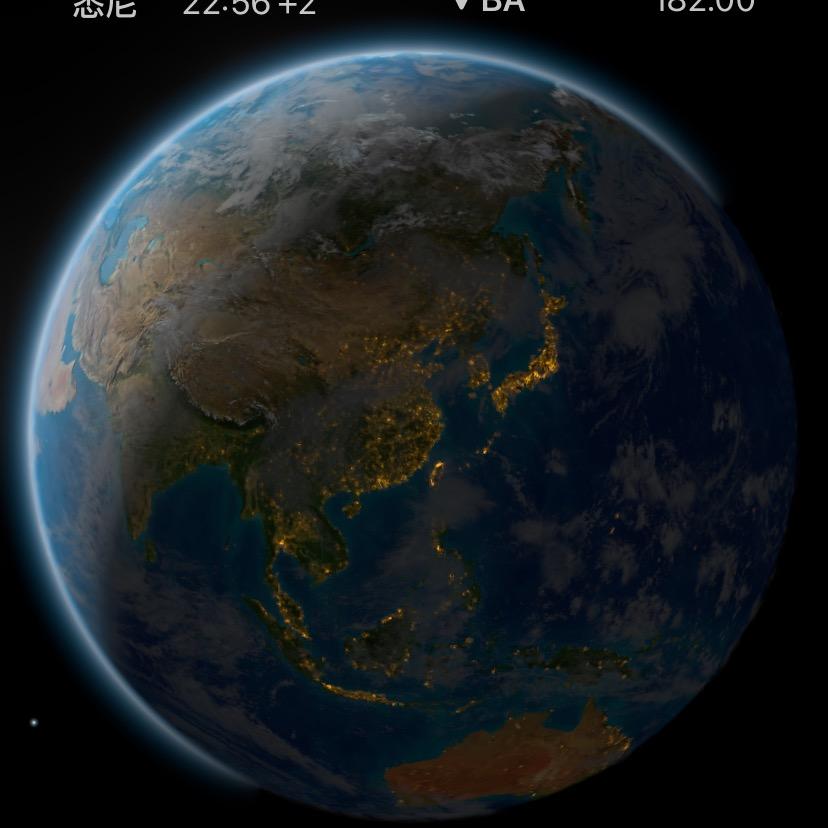This screenshot has width=828, height=828.
Task: Open the BA stock price widget
Action: [x=600, y=6]
